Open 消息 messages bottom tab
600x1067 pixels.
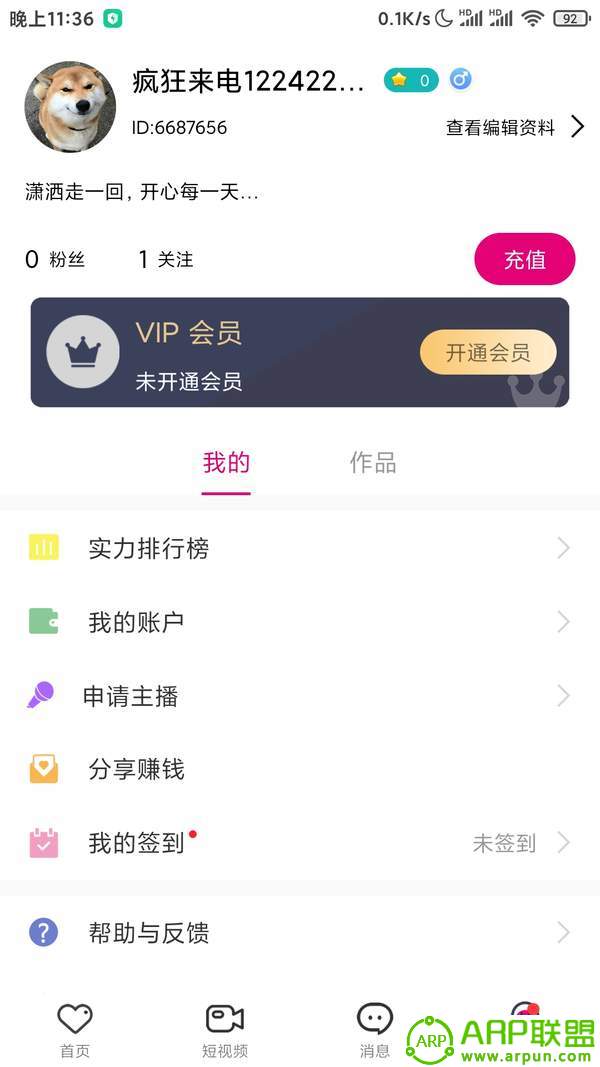pos(375,1031)
